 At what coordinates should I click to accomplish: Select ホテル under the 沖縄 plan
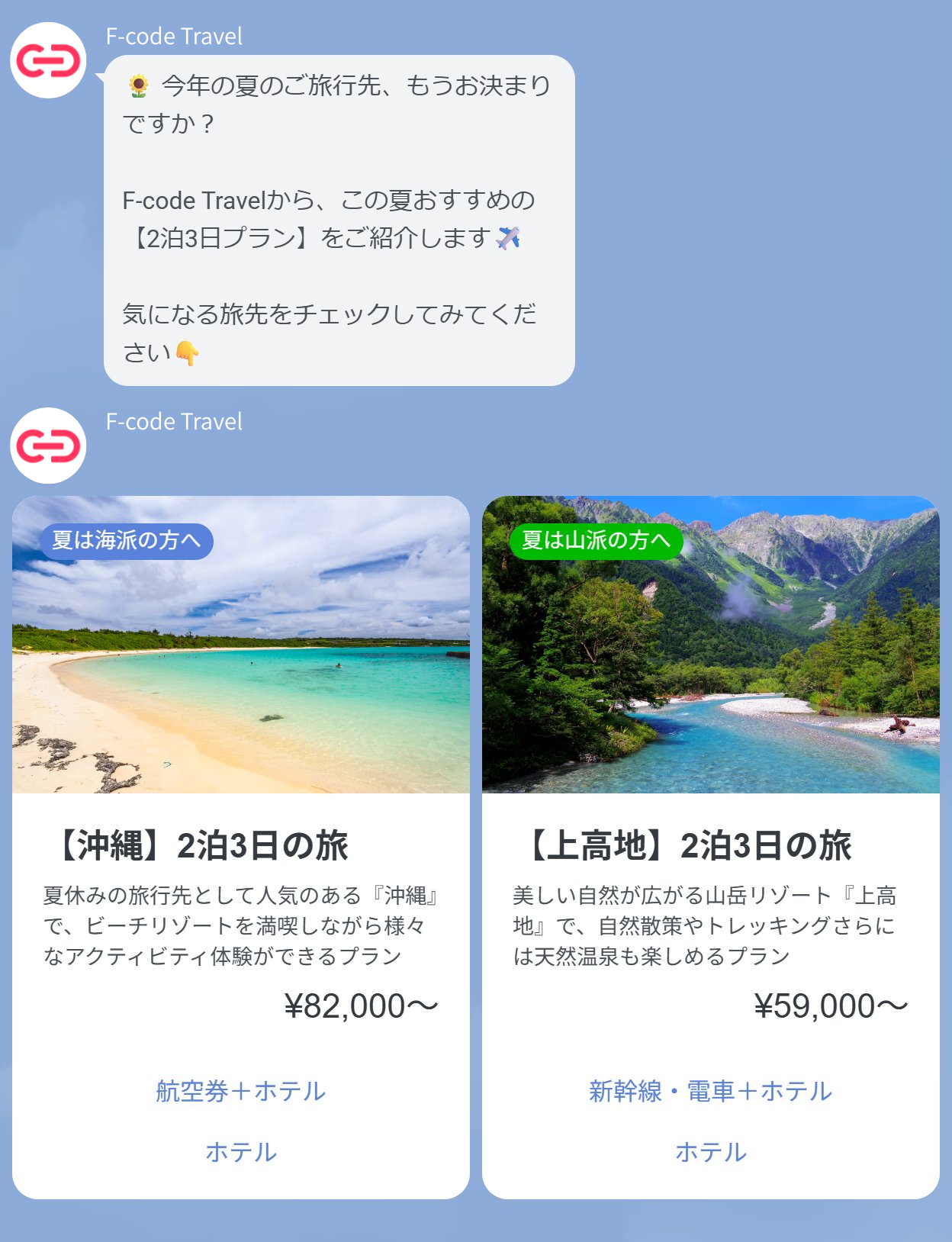point(240,1152)
